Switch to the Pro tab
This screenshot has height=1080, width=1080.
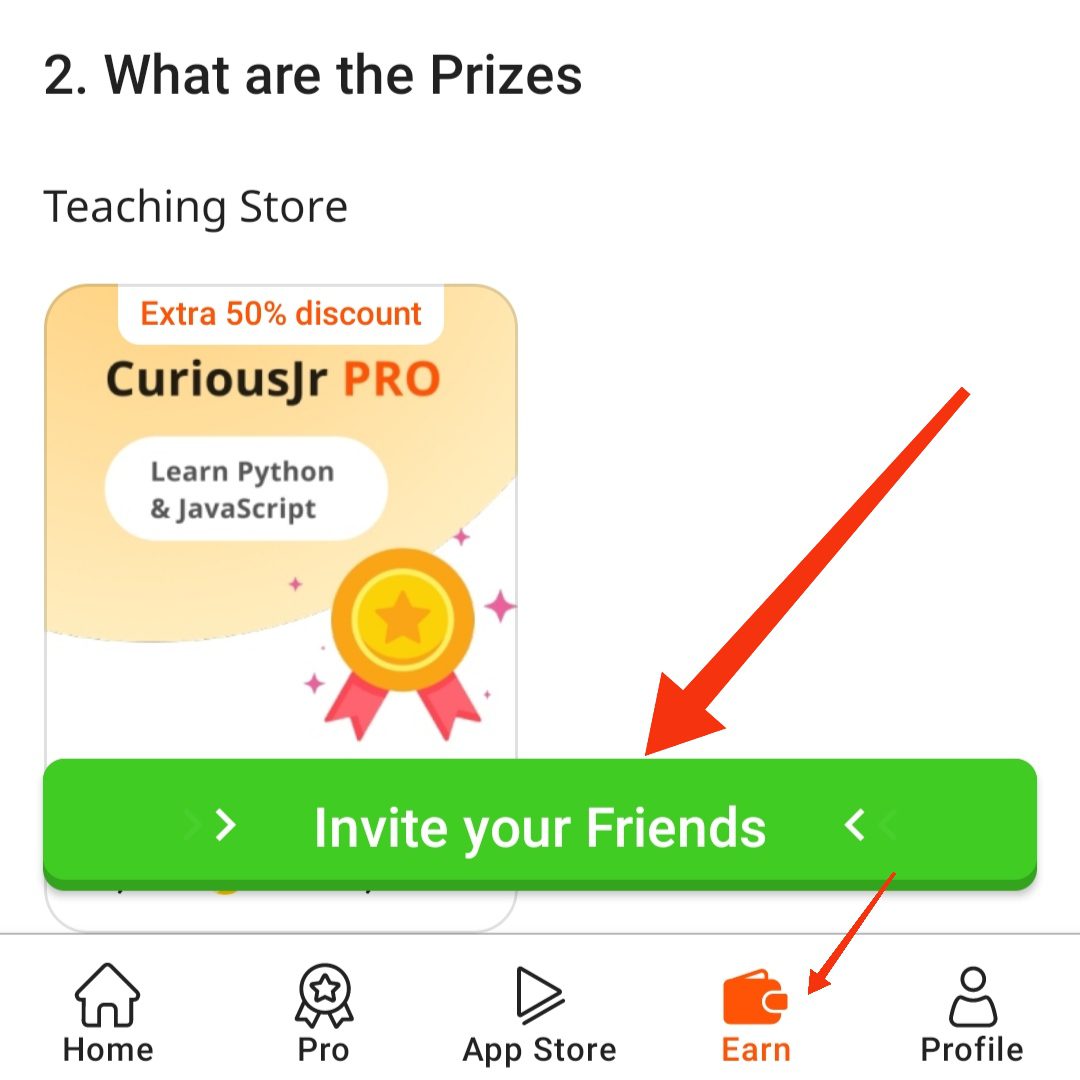point(323,1012)
